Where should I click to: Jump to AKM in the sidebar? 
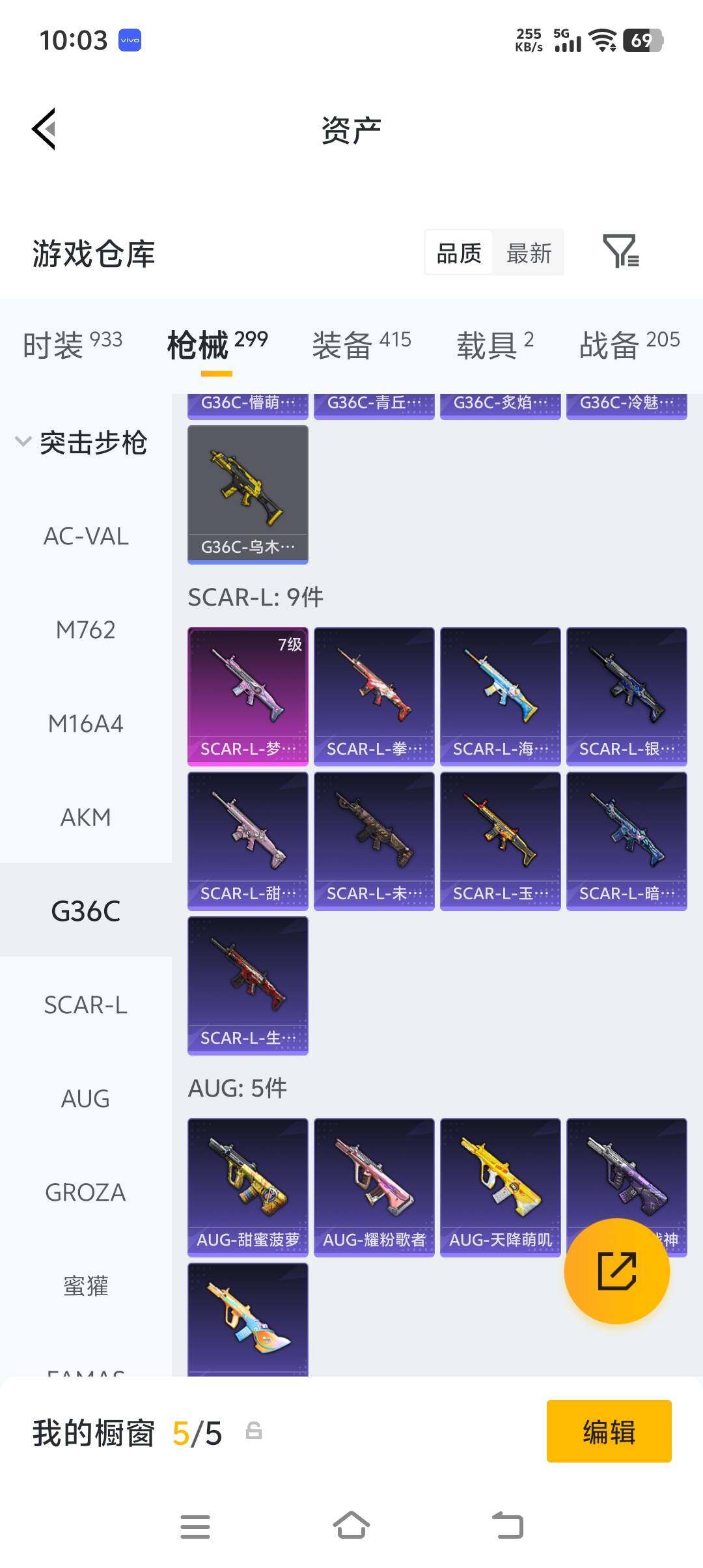[x=86, y=817]
